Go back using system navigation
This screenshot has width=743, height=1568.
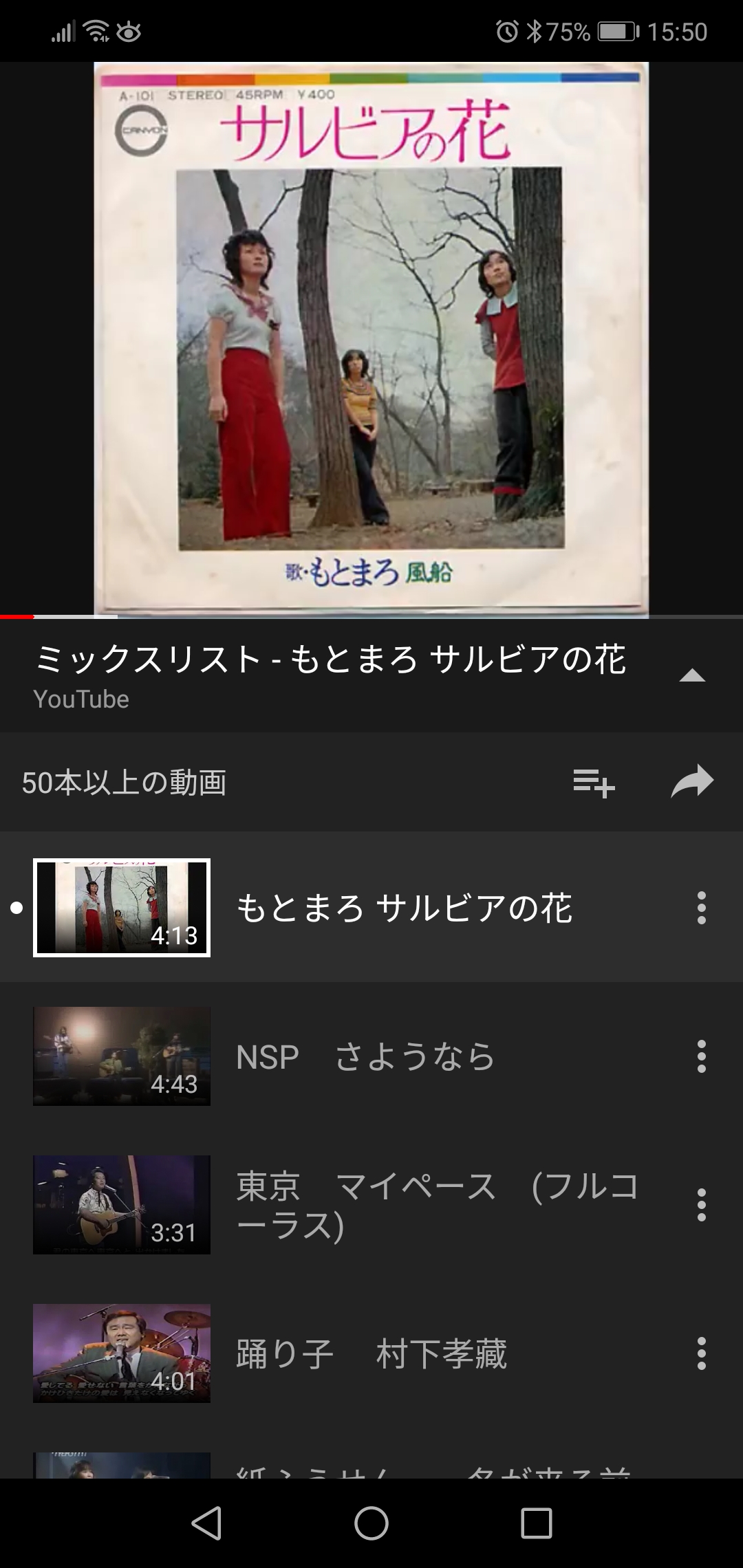pyautogui.click(x=206, y=1523)
